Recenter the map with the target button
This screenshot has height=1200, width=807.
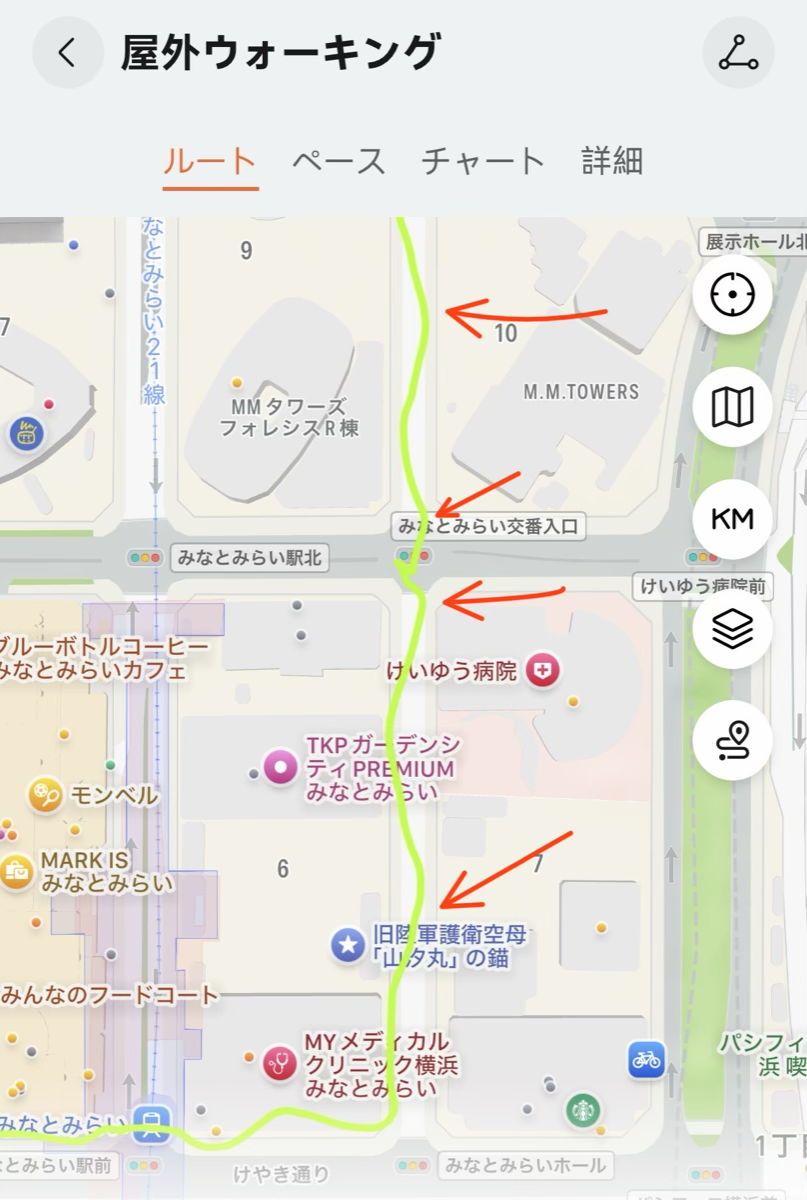pos(732,295)
